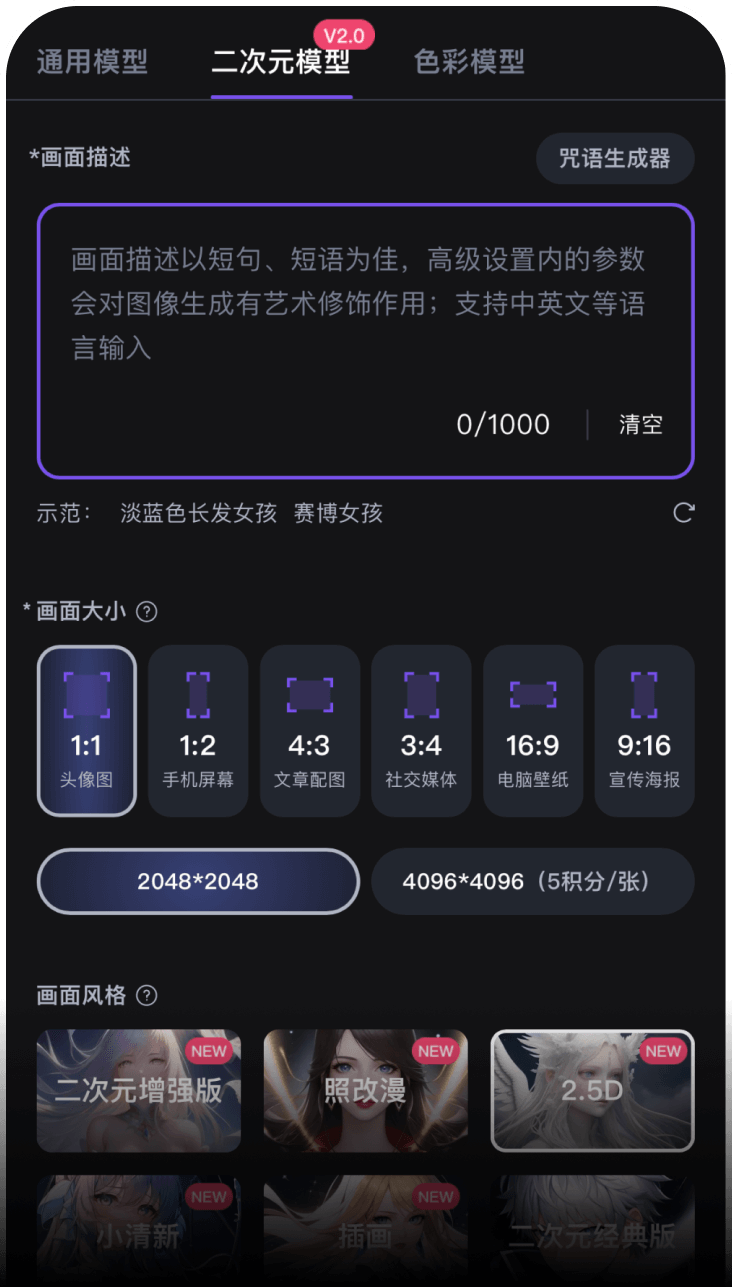The width and height of the screenshot is (732, 1287).
Task: Open the help icon beside 画面风格
Action: point(147,995)
